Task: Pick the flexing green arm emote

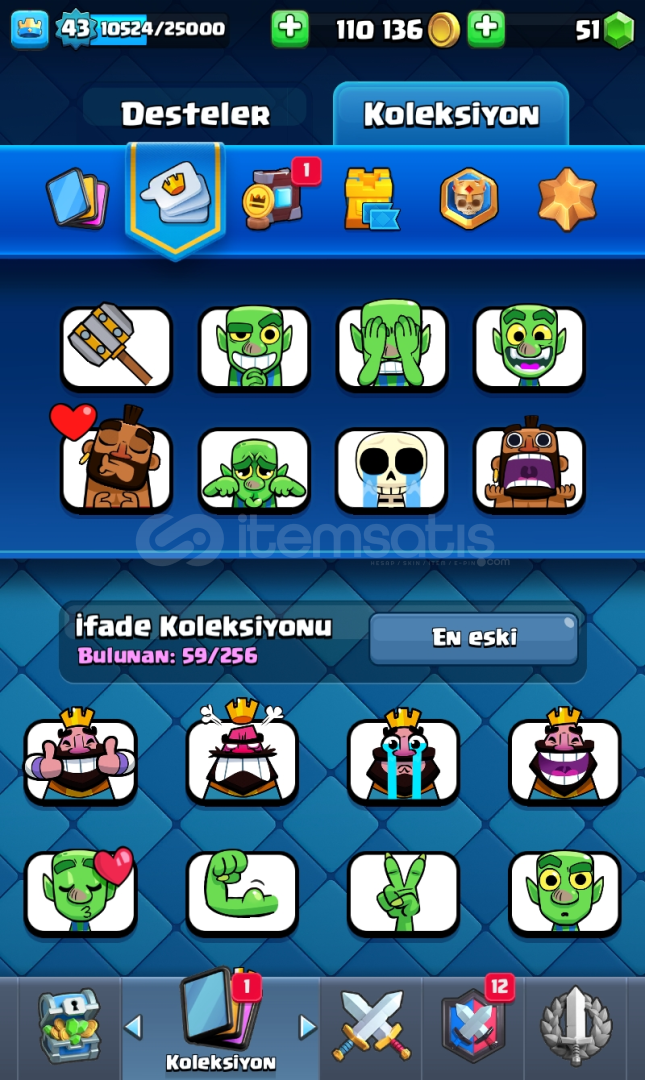Action: tap(242, 892)
